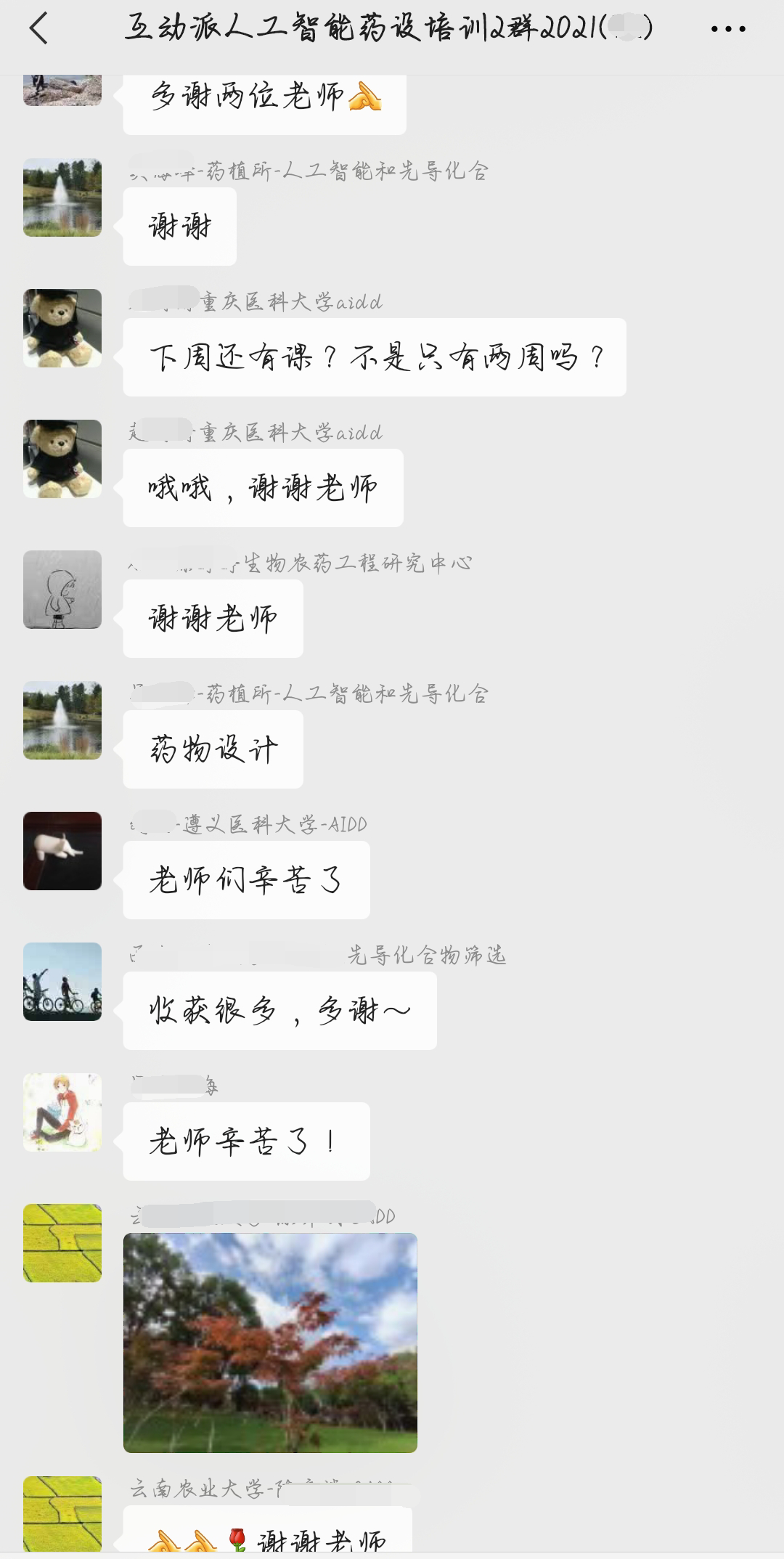Open profile of "老师们辛苦了" sender
Image resolution: width=784 pixels, height=1559 pixels.
point(62,851)
